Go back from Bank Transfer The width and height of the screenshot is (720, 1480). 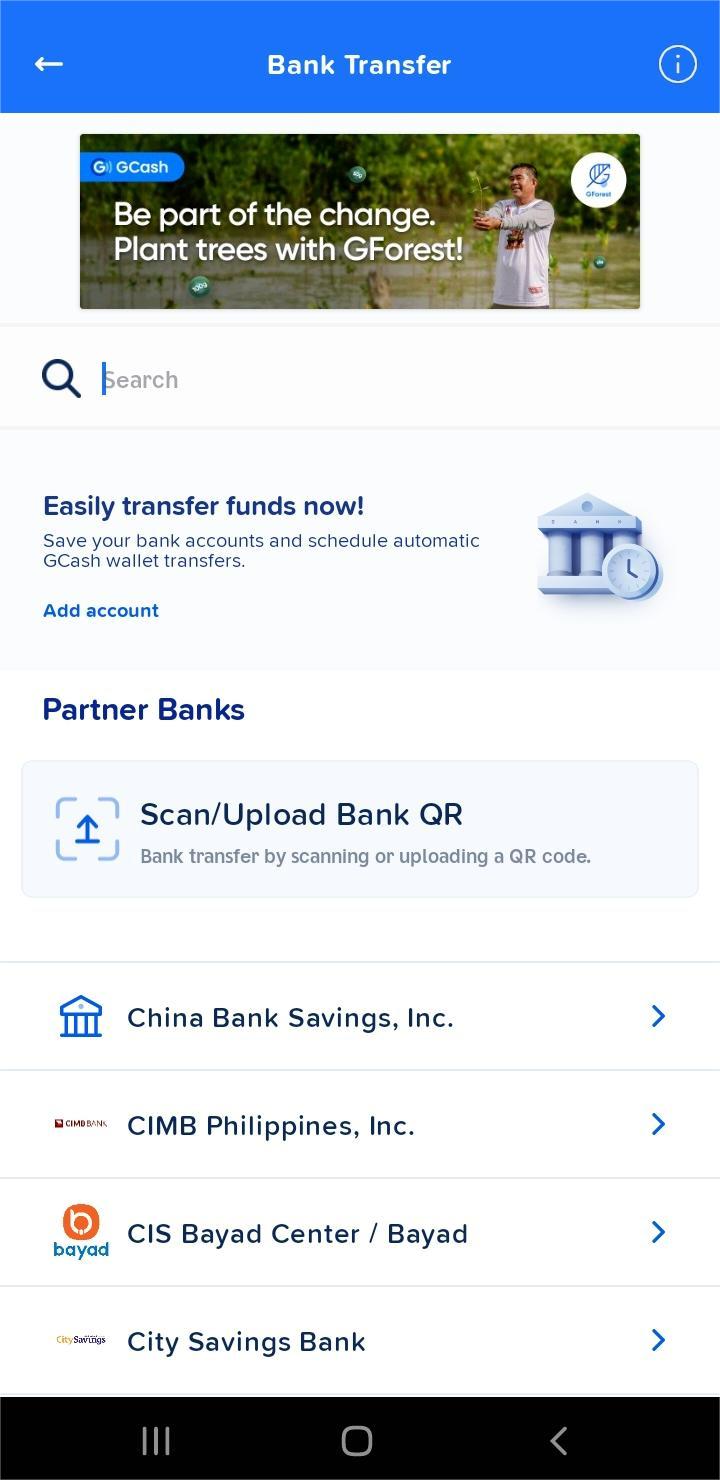(48, 65)
